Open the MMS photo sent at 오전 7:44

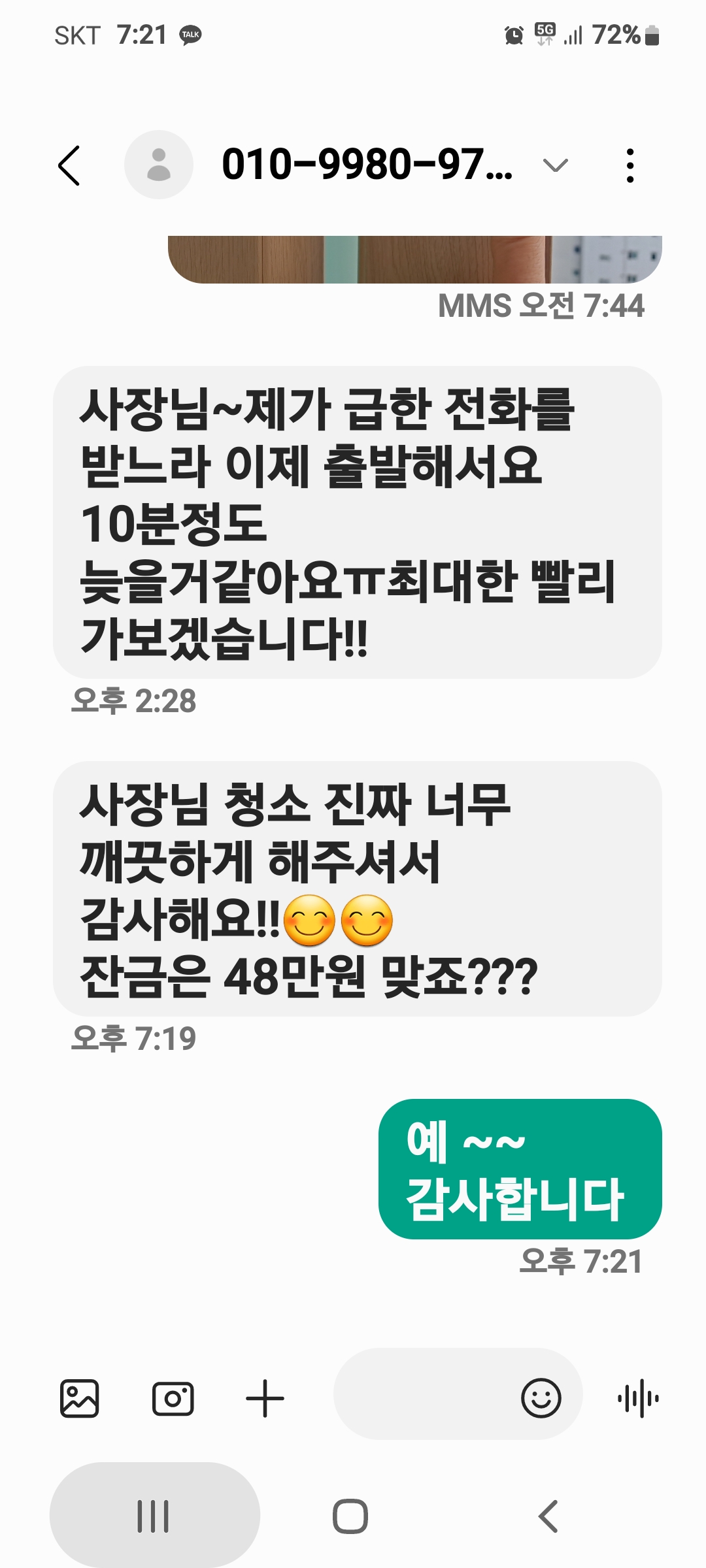coord(414,259)
